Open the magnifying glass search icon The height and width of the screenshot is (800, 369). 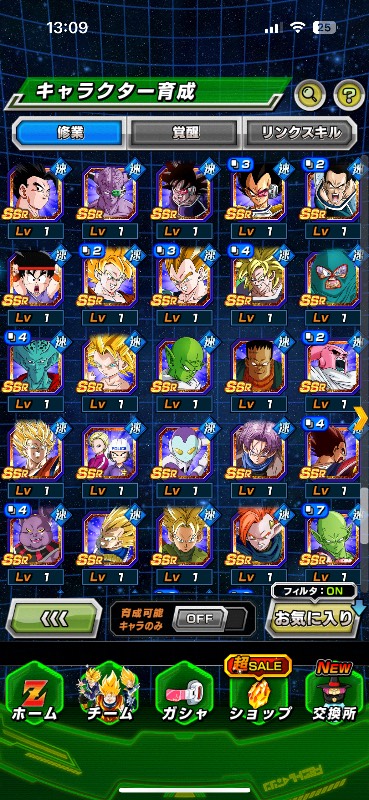click(310, 94)
